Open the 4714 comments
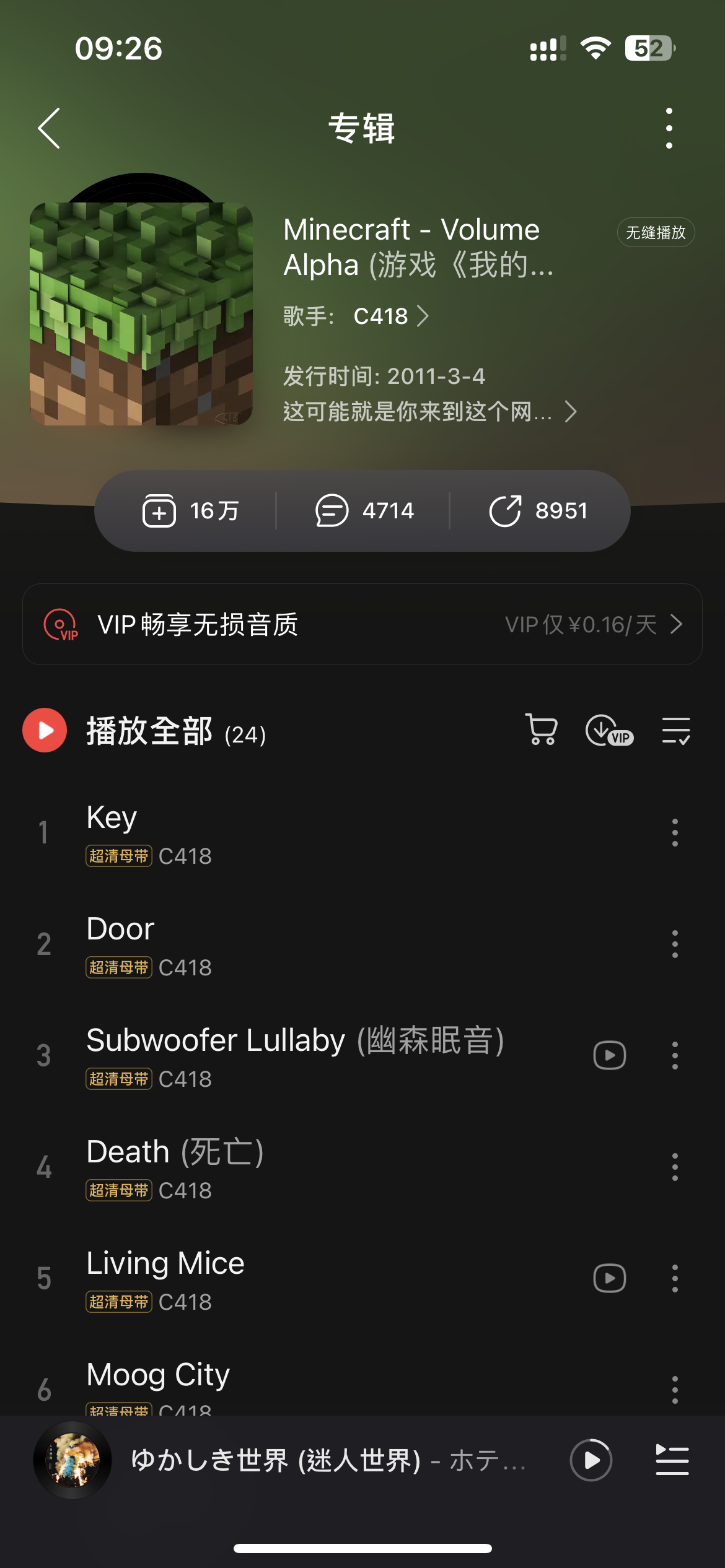Viewport: 725px width, 1568px height. click(364, 511)
